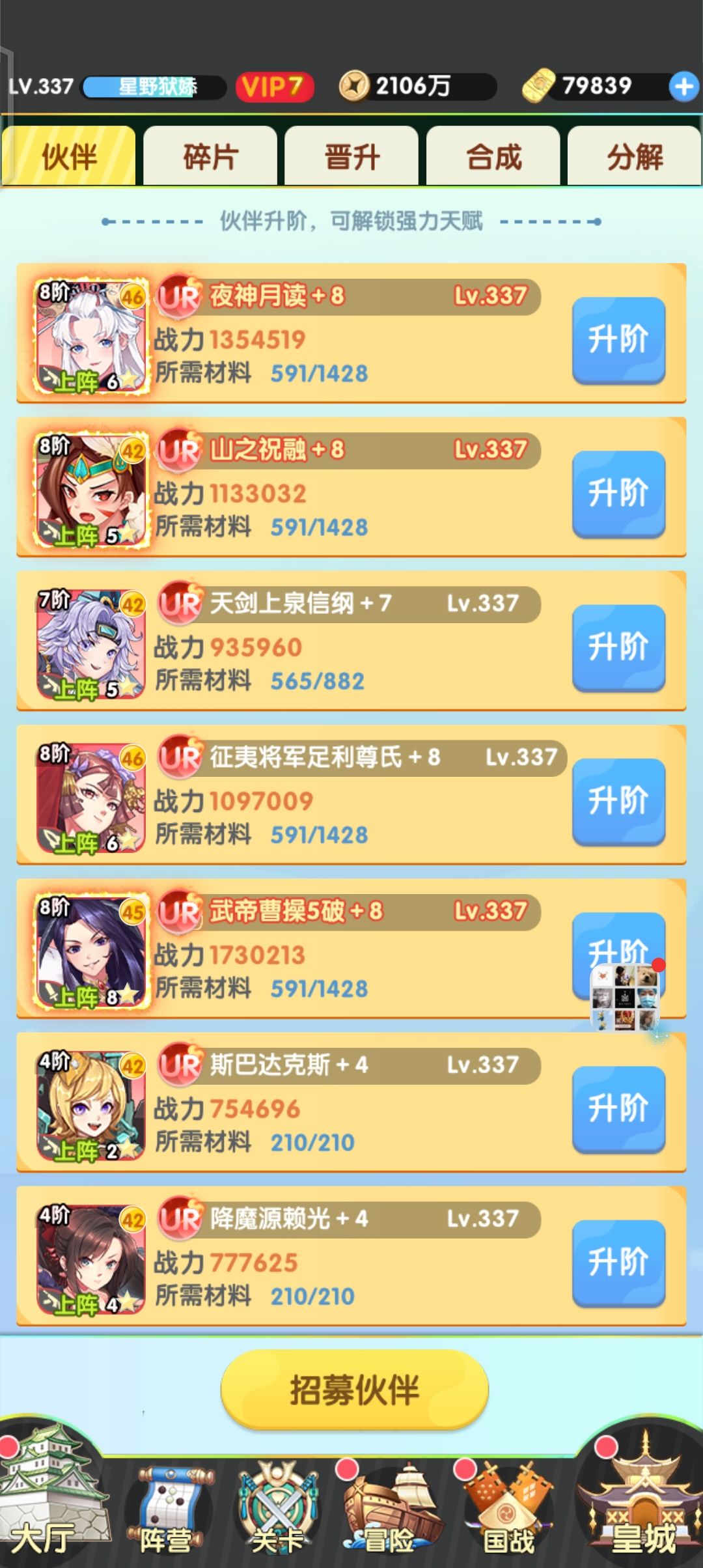The height and width of the screenshot is (1568, 703).
Task: Switch to the 分解 tab
Action: (x=633, y=155)
